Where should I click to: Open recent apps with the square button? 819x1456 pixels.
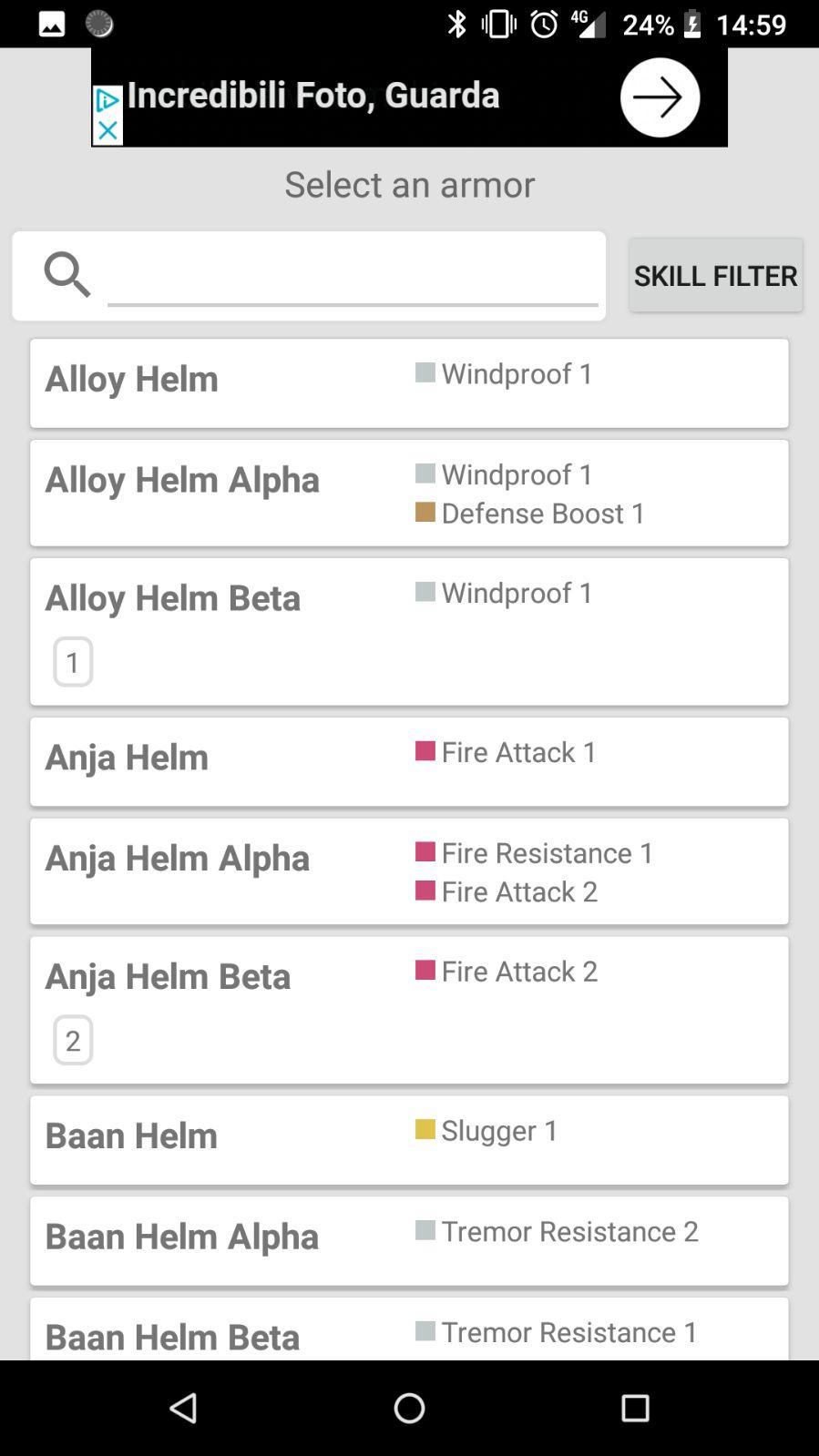coord(635,1408)
